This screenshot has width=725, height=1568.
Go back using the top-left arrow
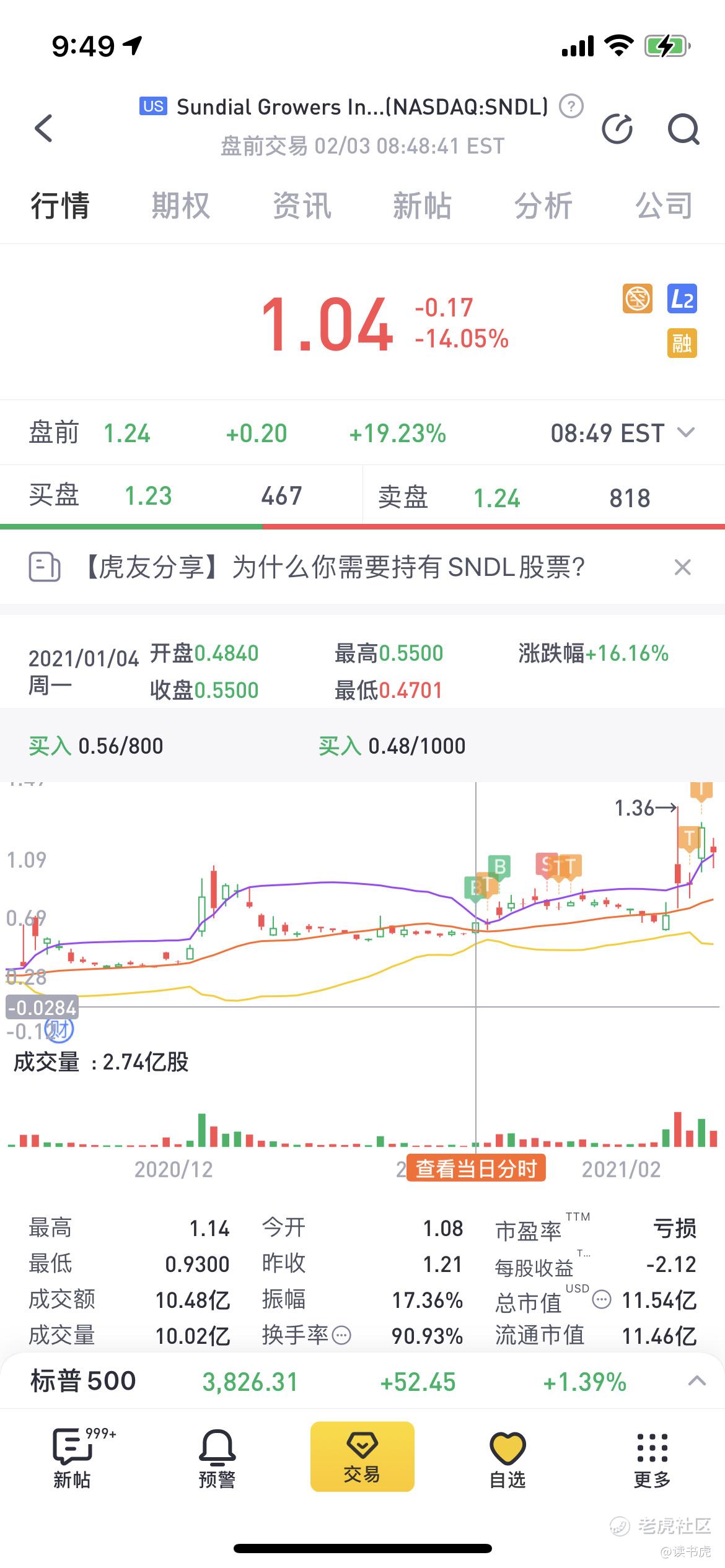[x=43, y=128]
